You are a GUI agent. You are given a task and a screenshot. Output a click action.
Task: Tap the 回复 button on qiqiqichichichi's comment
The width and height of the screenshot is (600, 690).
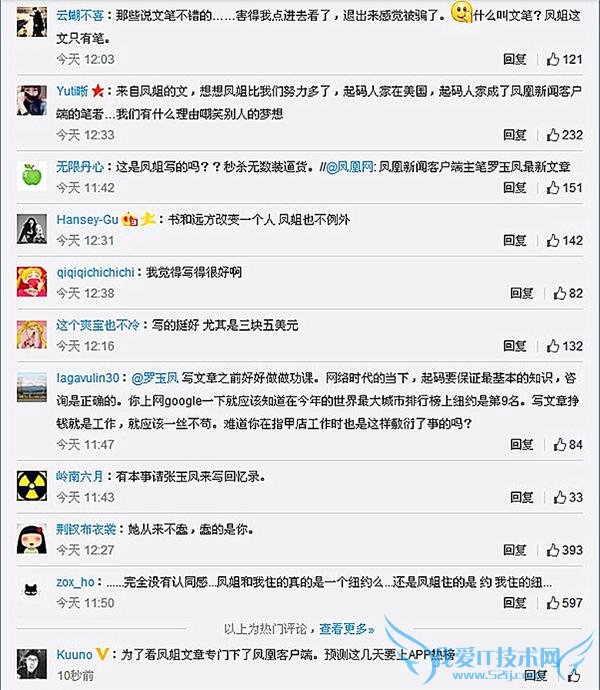coord(521,293)
